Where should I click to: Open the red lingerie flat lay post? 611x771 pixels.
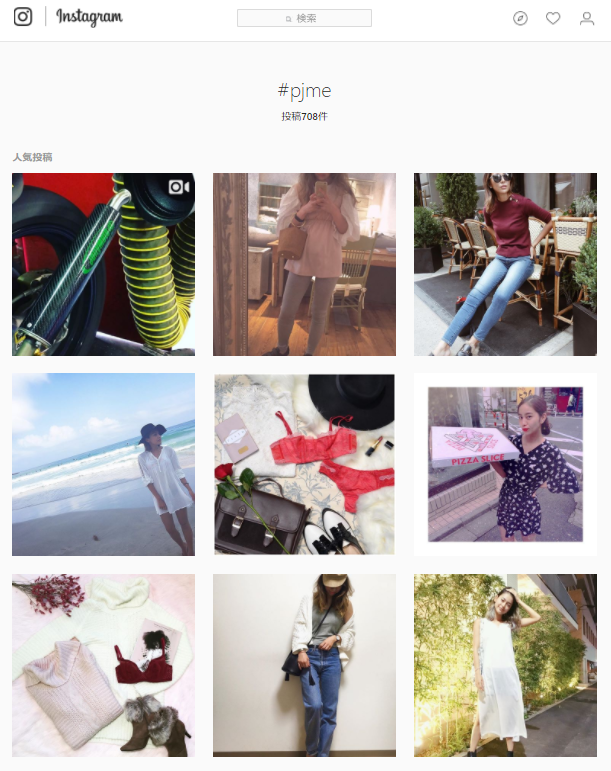[304, 464]
